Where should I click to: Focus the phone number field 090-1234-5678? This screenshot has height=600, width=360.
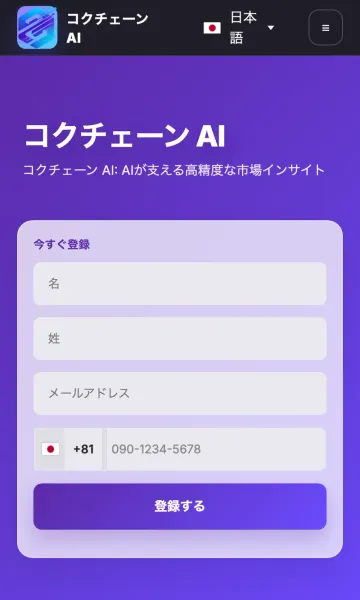pyautogui.click(x=216, y=449)
